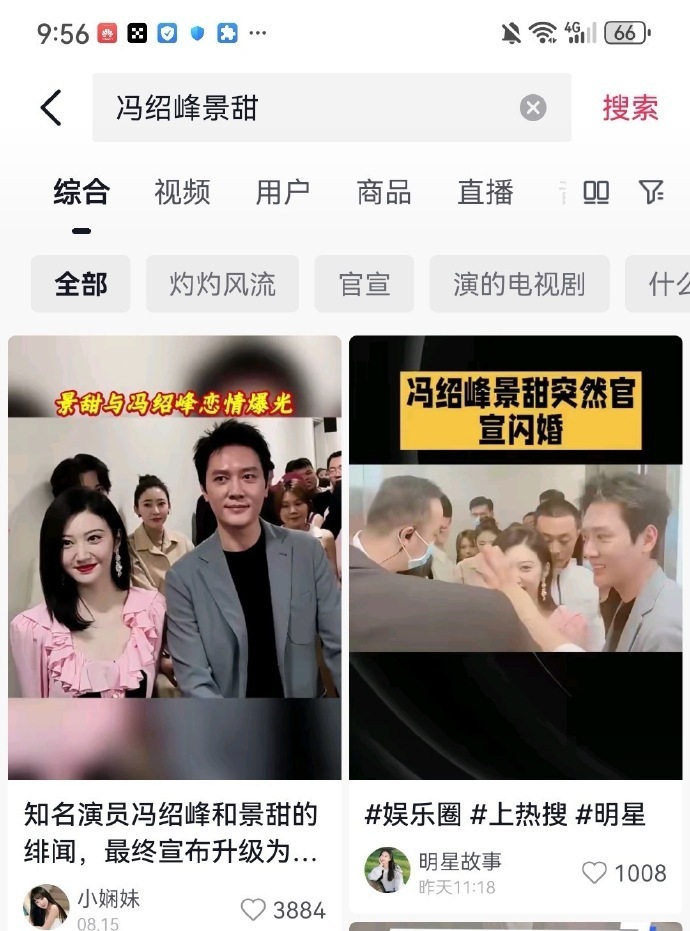Open the video 冯绍峰景甜突然官宣闪婚
Screen dimensions: 690x931
click(x=515, y=556)
